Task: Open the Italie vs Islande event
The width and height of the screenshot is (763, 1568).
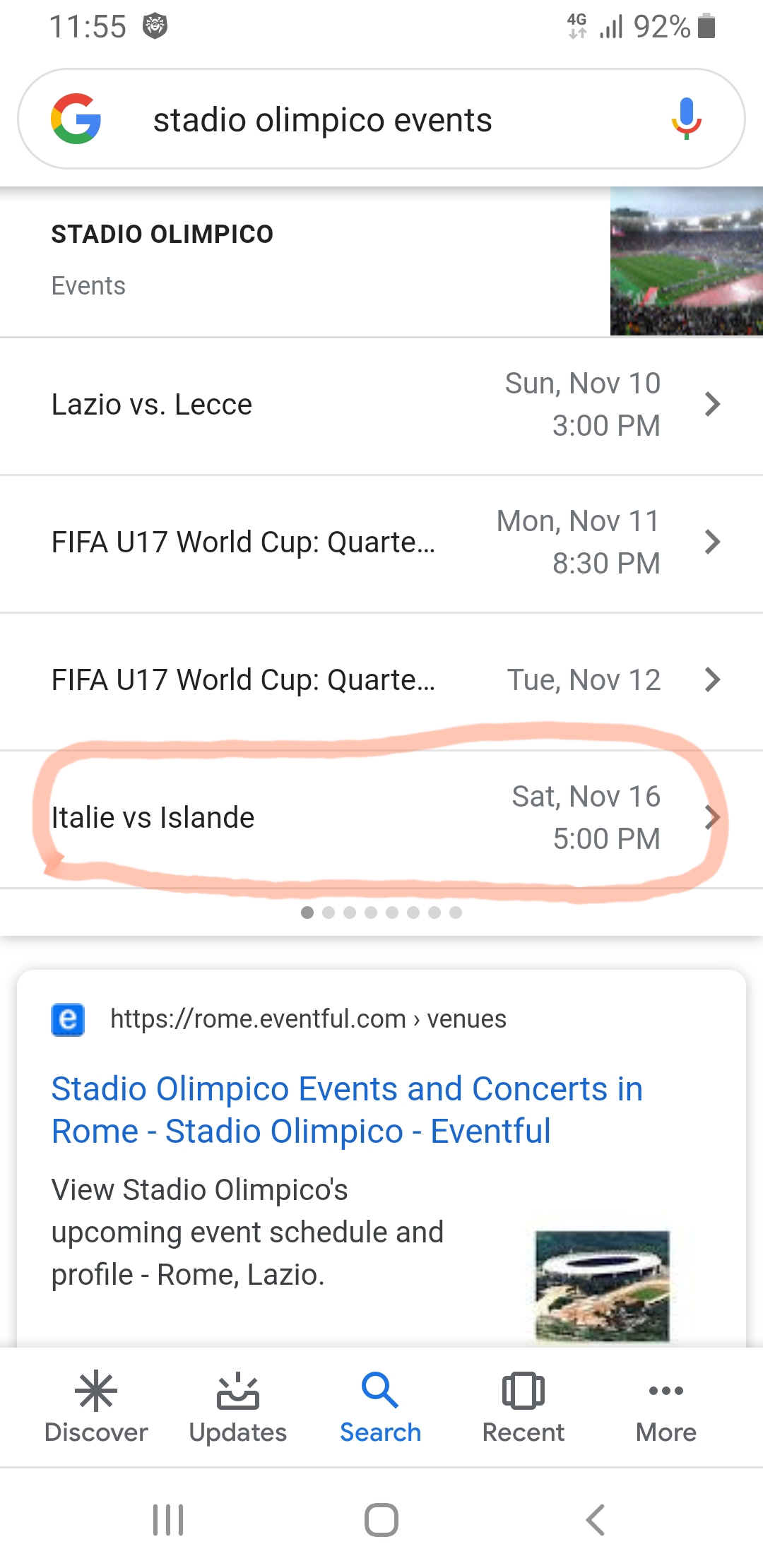Action: (381, 819)
